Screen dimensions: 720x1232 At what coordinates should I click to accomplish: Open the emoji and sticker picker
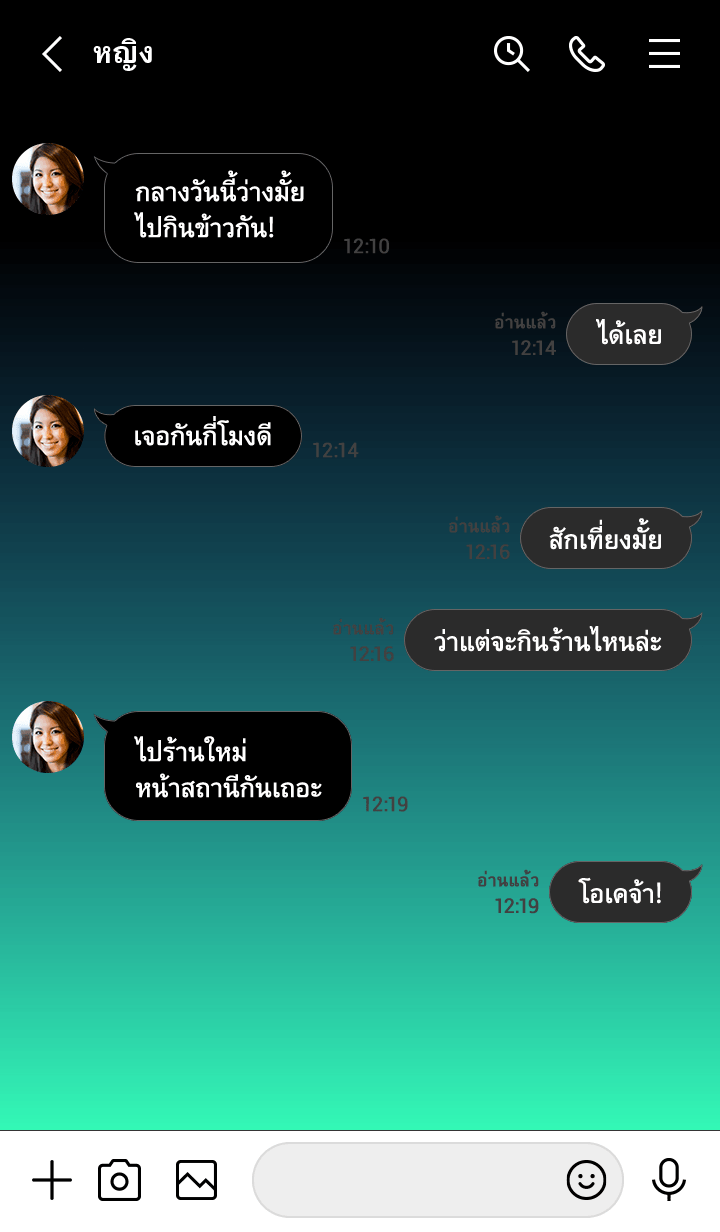587,1181
